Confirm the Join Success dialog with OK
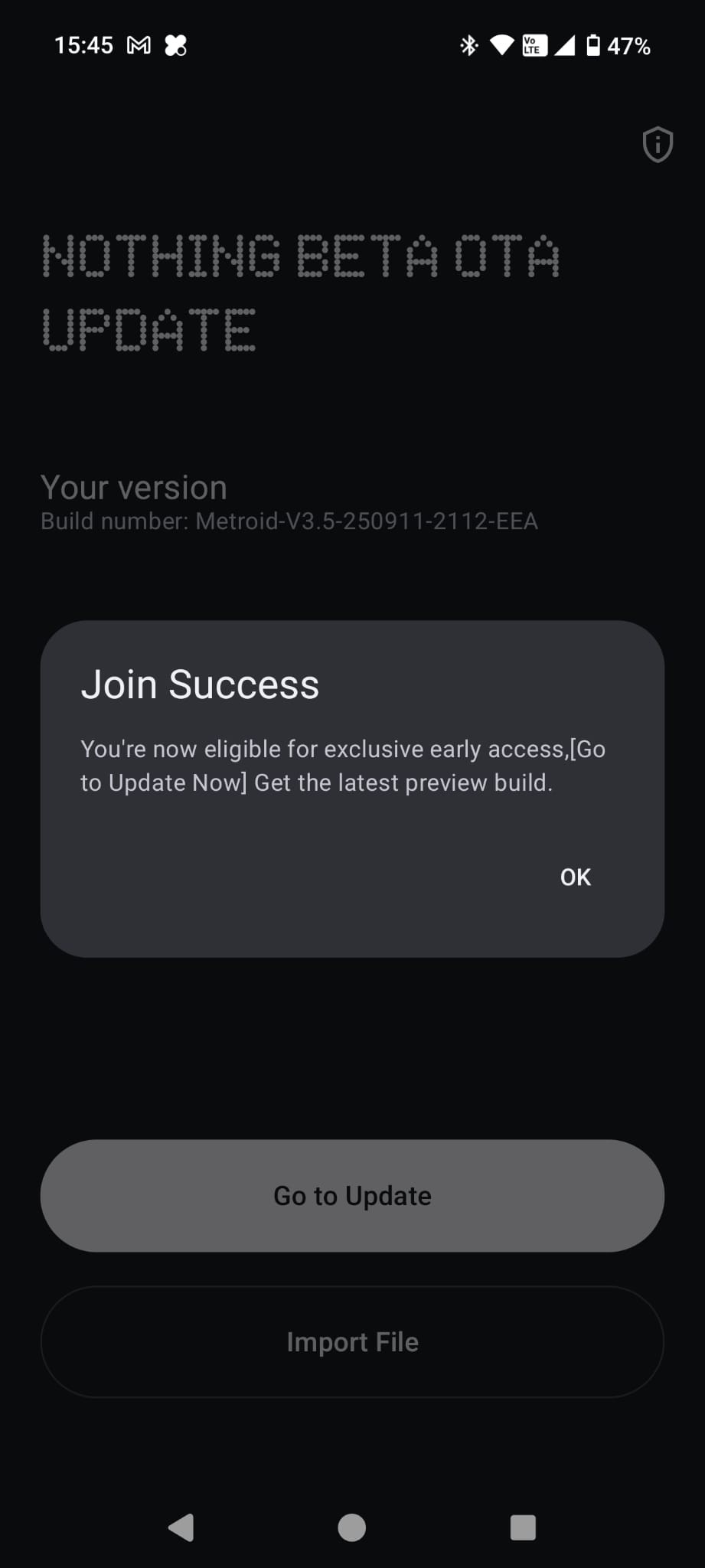Screen dimensions: 705x1568 [575, 877]
